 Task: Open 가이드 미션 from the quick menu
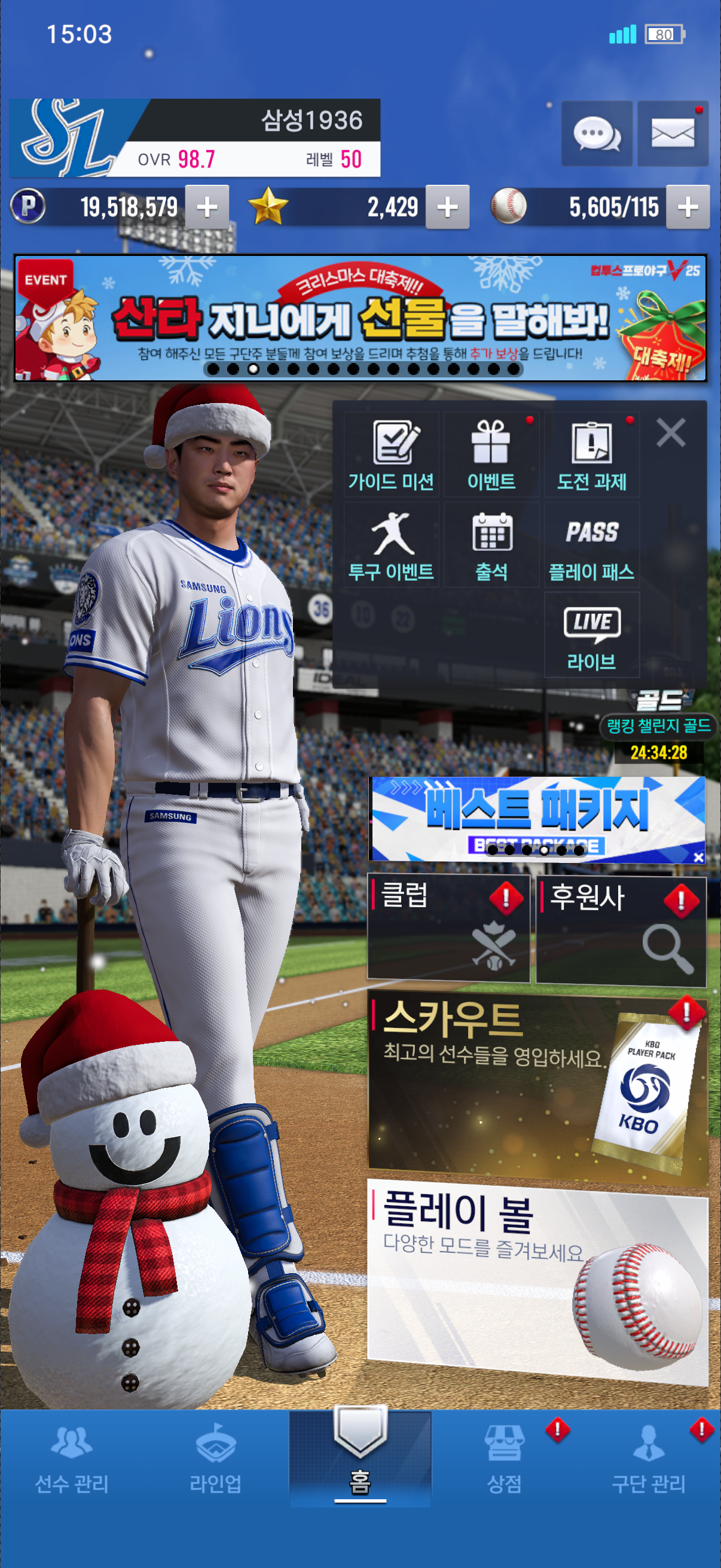[x=391, y=454]
